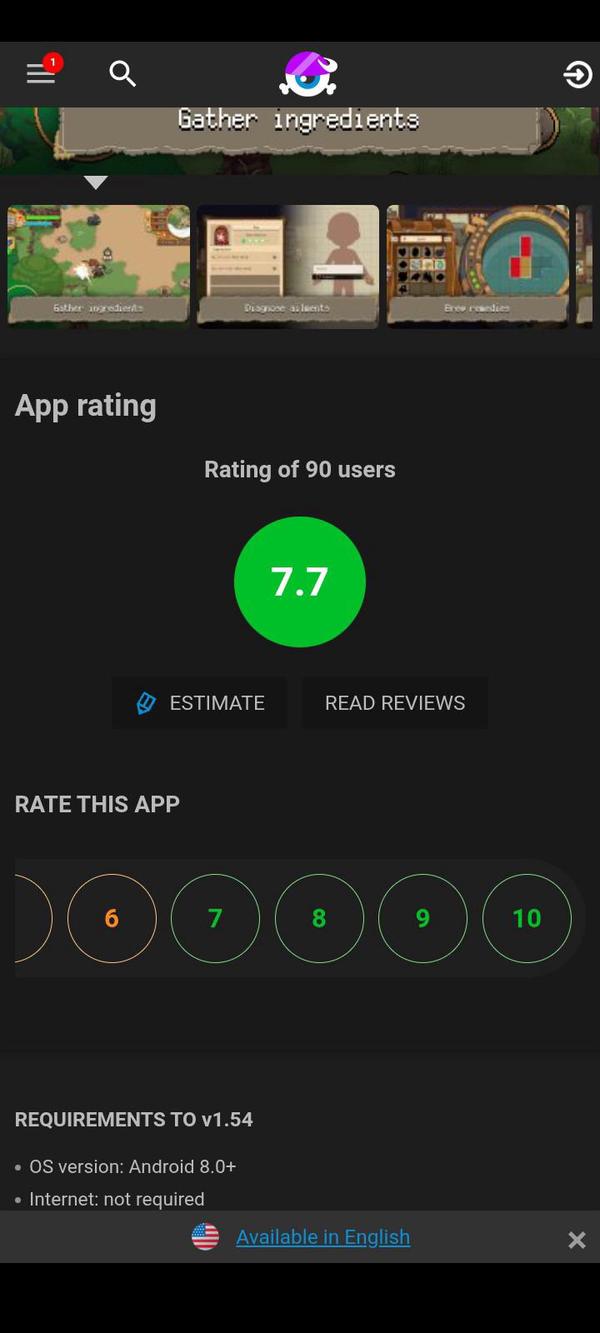
Task: Open the Gather ingredients screenshot thumbnail
Action: (x=98, y=265)
